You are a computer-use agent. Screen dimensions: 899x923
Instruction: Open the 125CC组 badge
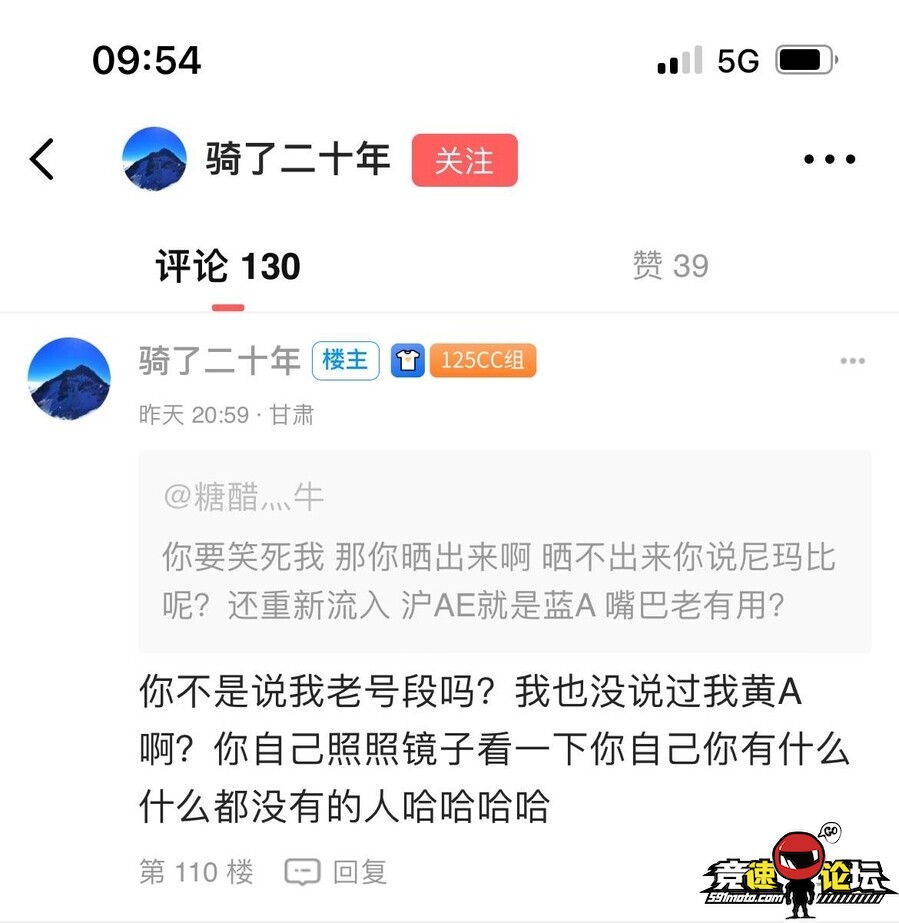pyautogui.click(x=483, y=361)
